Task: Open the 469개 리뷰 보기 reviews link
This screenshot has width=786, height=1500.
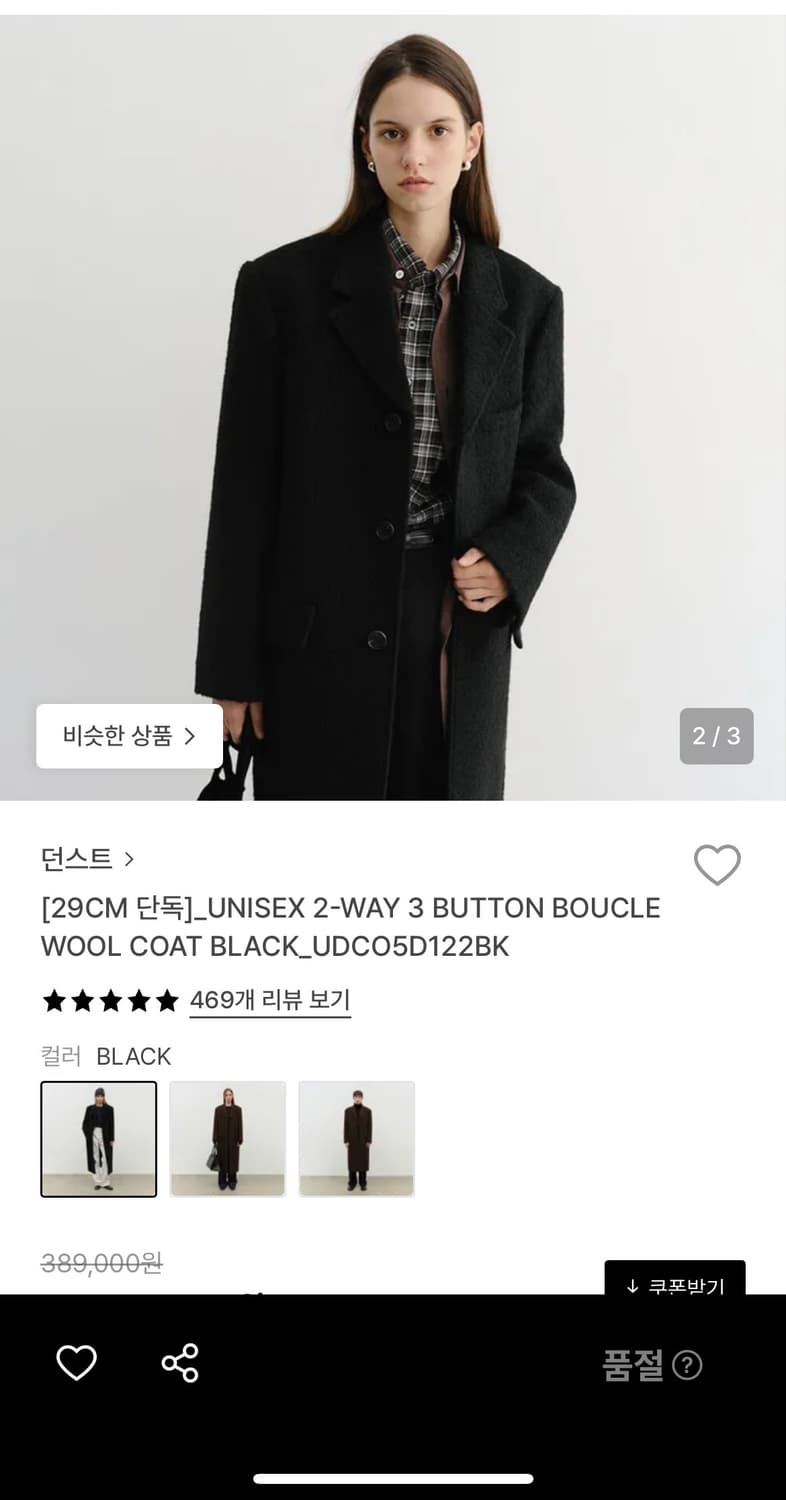Action: [270, 1000]
